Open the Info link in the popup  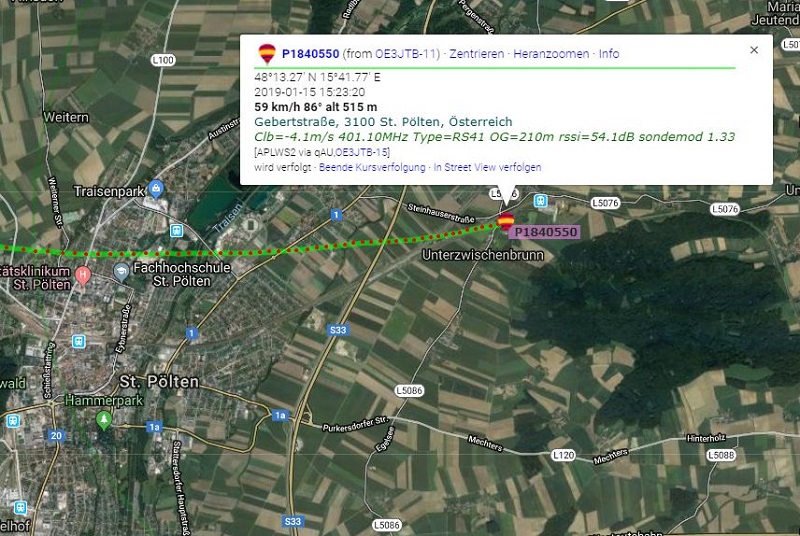(609, 53)
